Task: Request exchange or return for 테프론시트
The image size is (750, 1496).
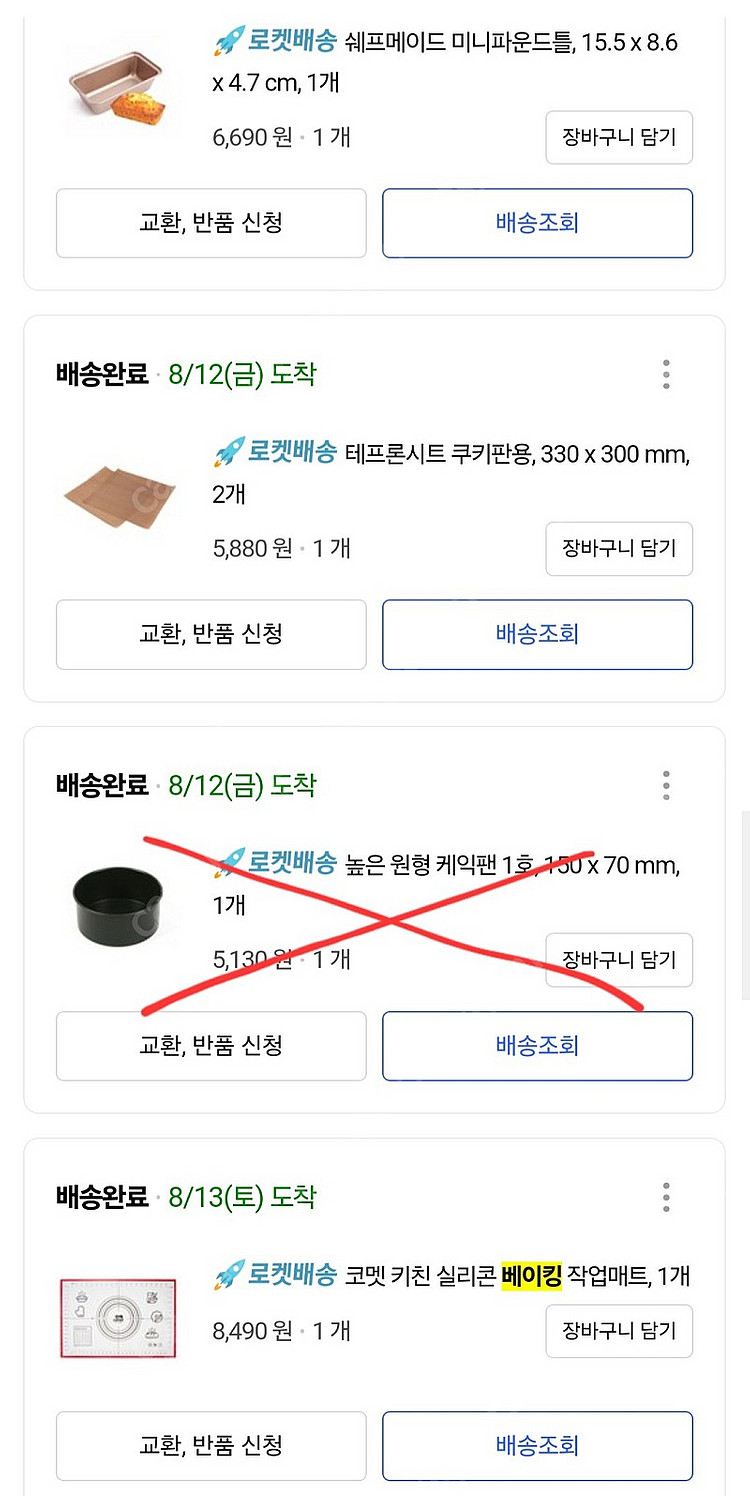Action: click(x=211, y=634)
